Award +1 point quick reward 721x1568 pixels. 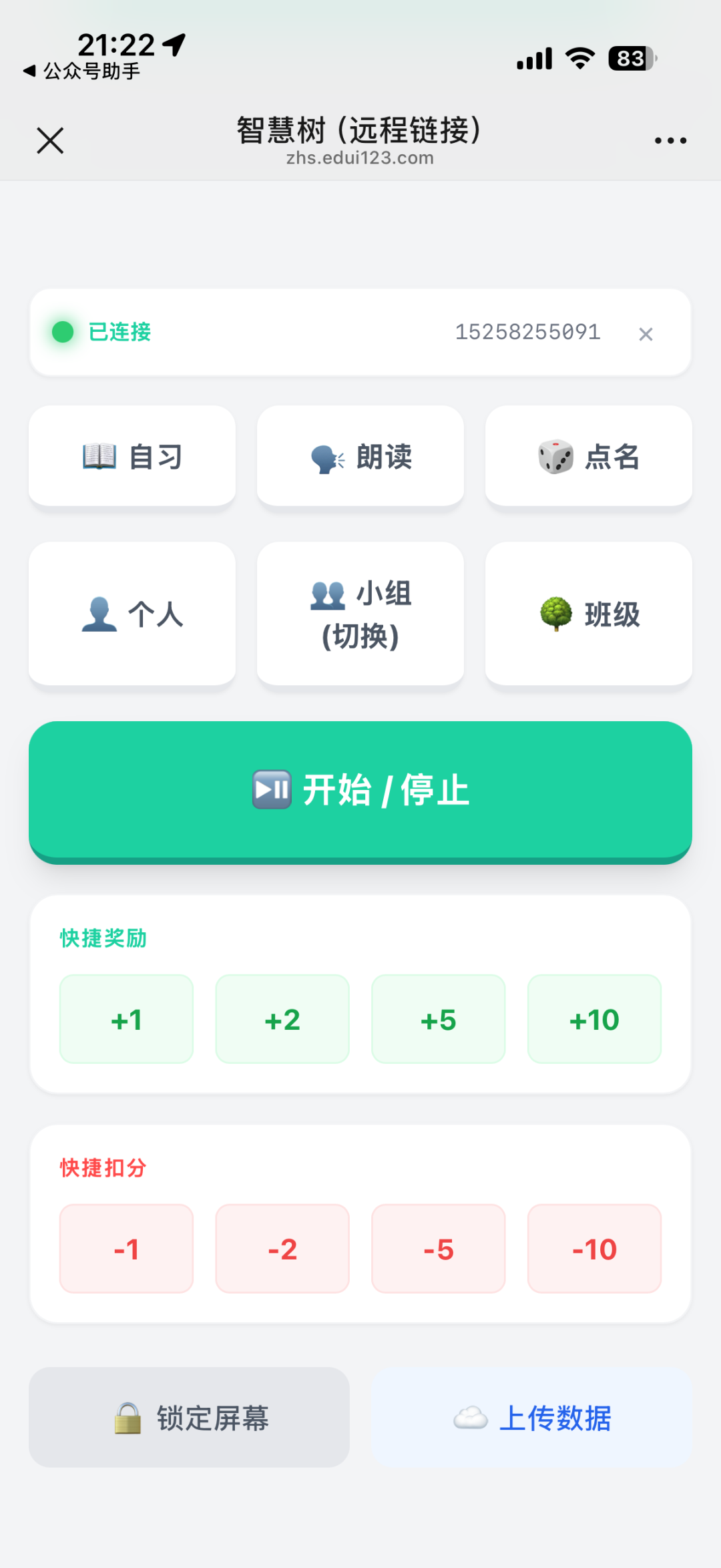point(126,1019)
